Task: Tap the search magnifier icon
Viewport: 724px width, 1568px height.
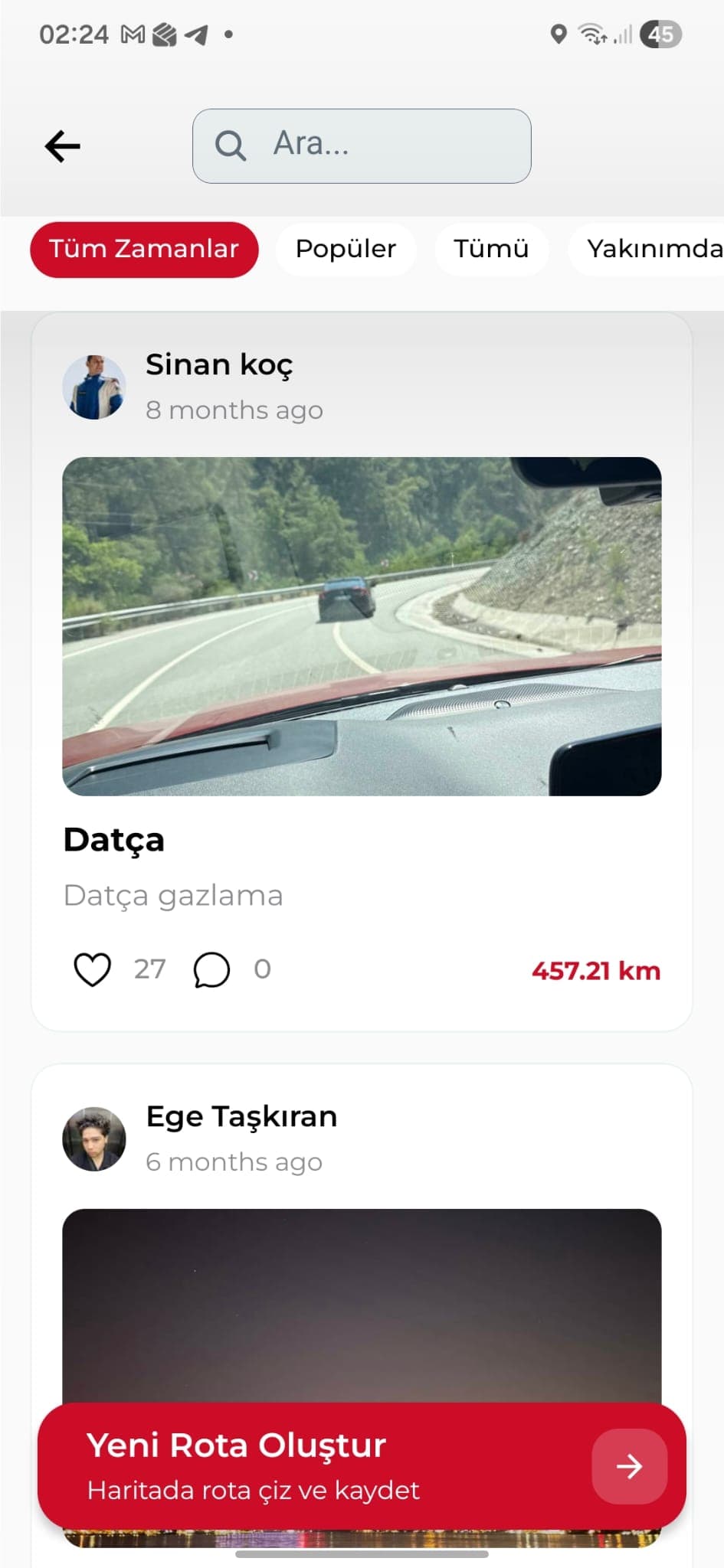Action: 231,145
